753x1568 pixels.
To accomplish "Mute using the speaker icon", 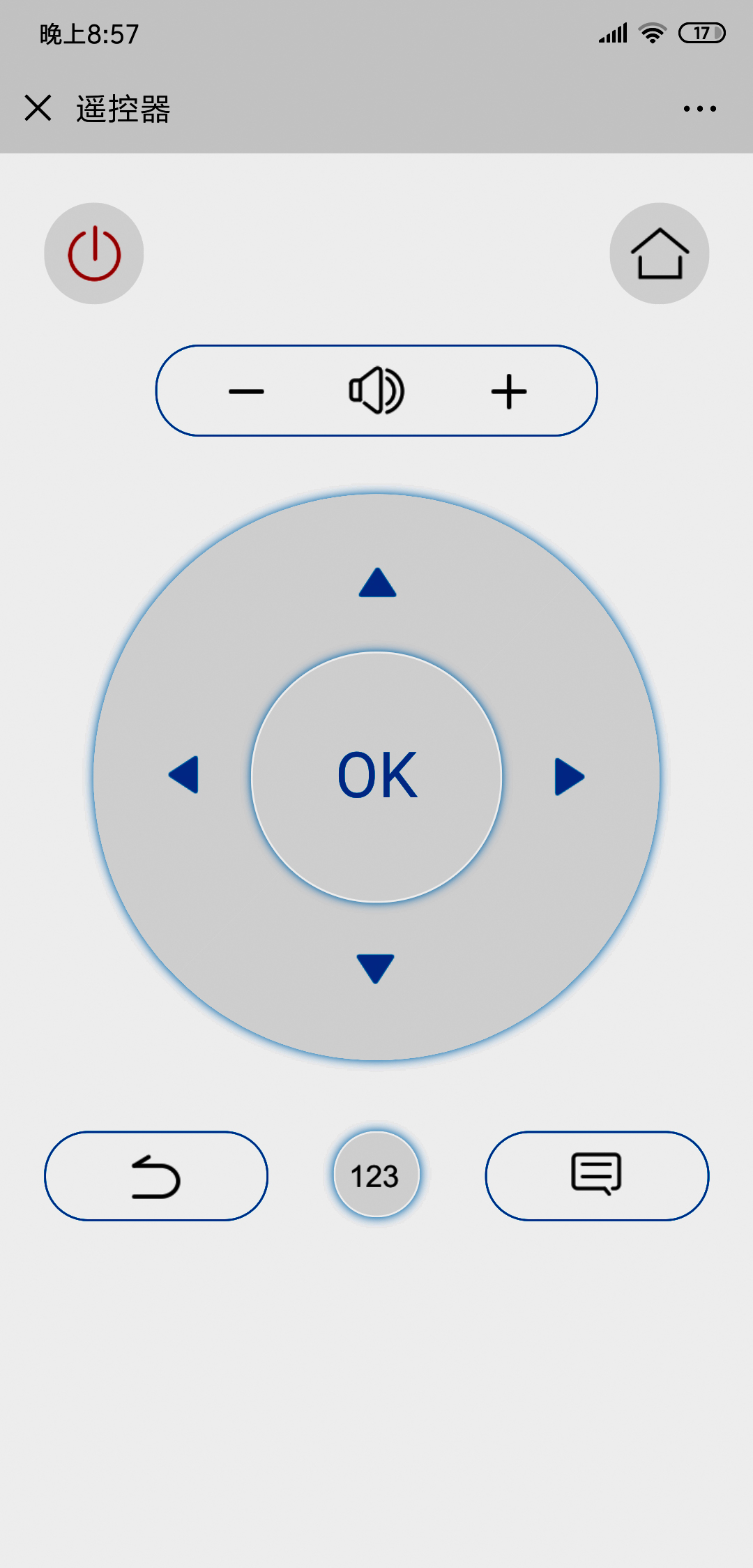I will [376, 391].
